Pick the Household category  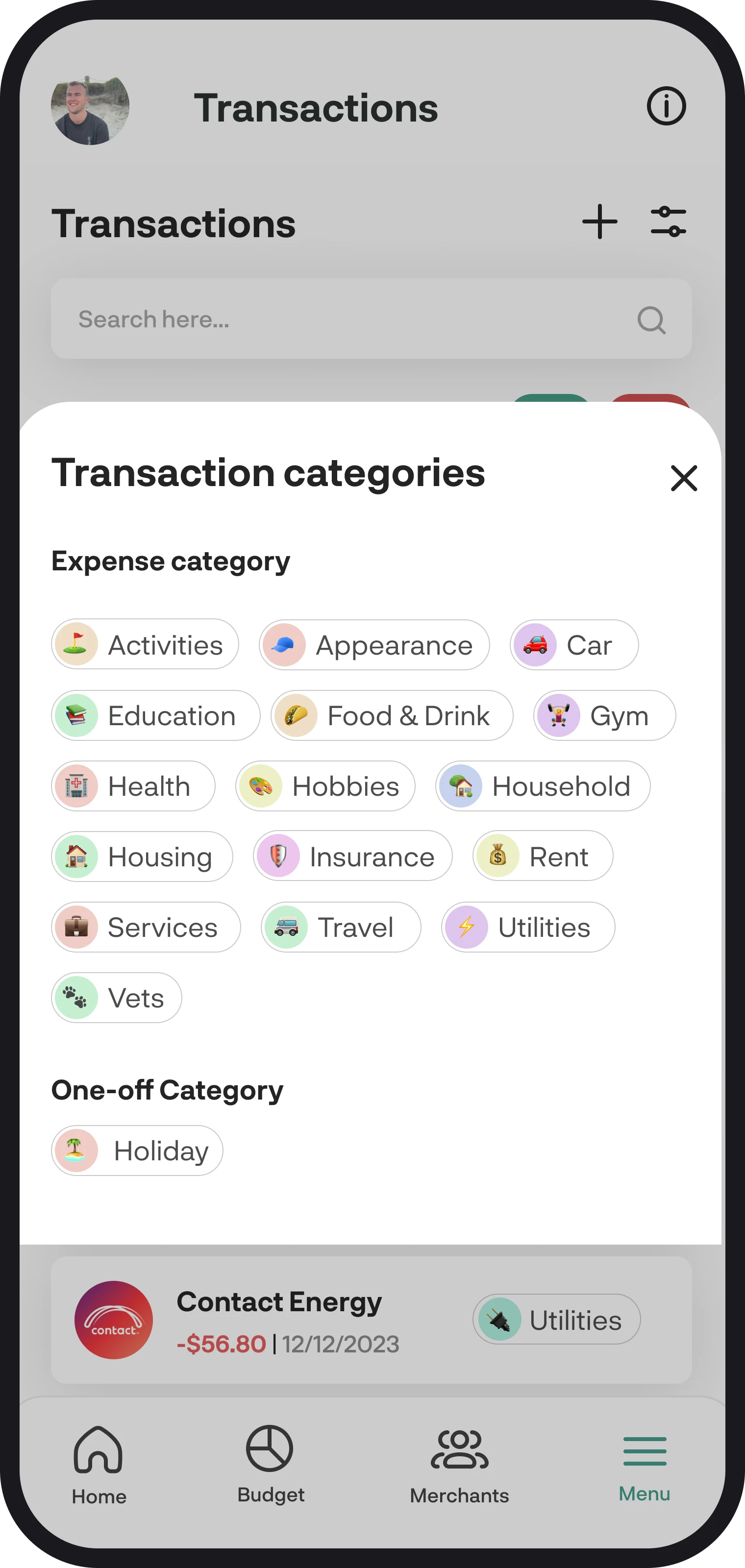tap(543, 786)
